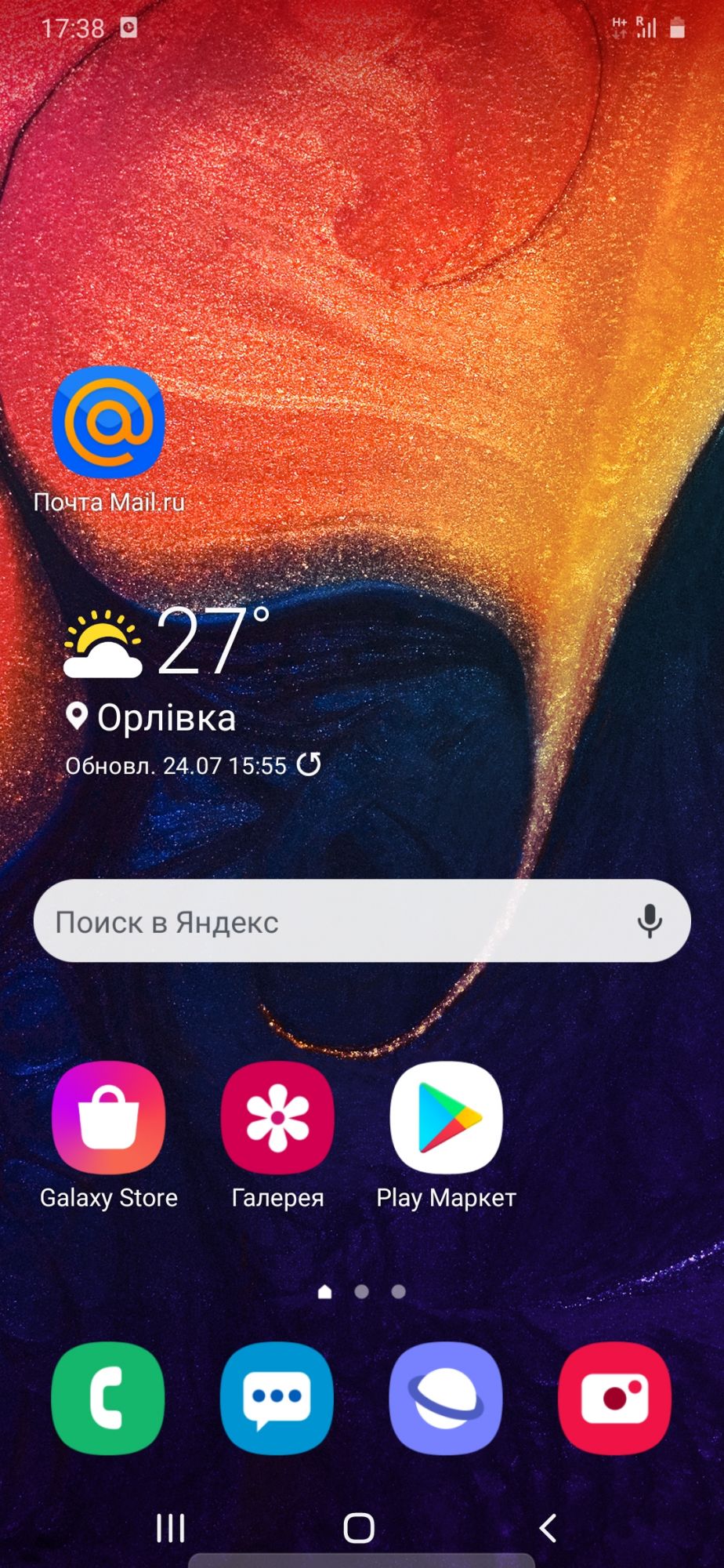Show recent apps
724x1568 pixels.
[170, 1527]
